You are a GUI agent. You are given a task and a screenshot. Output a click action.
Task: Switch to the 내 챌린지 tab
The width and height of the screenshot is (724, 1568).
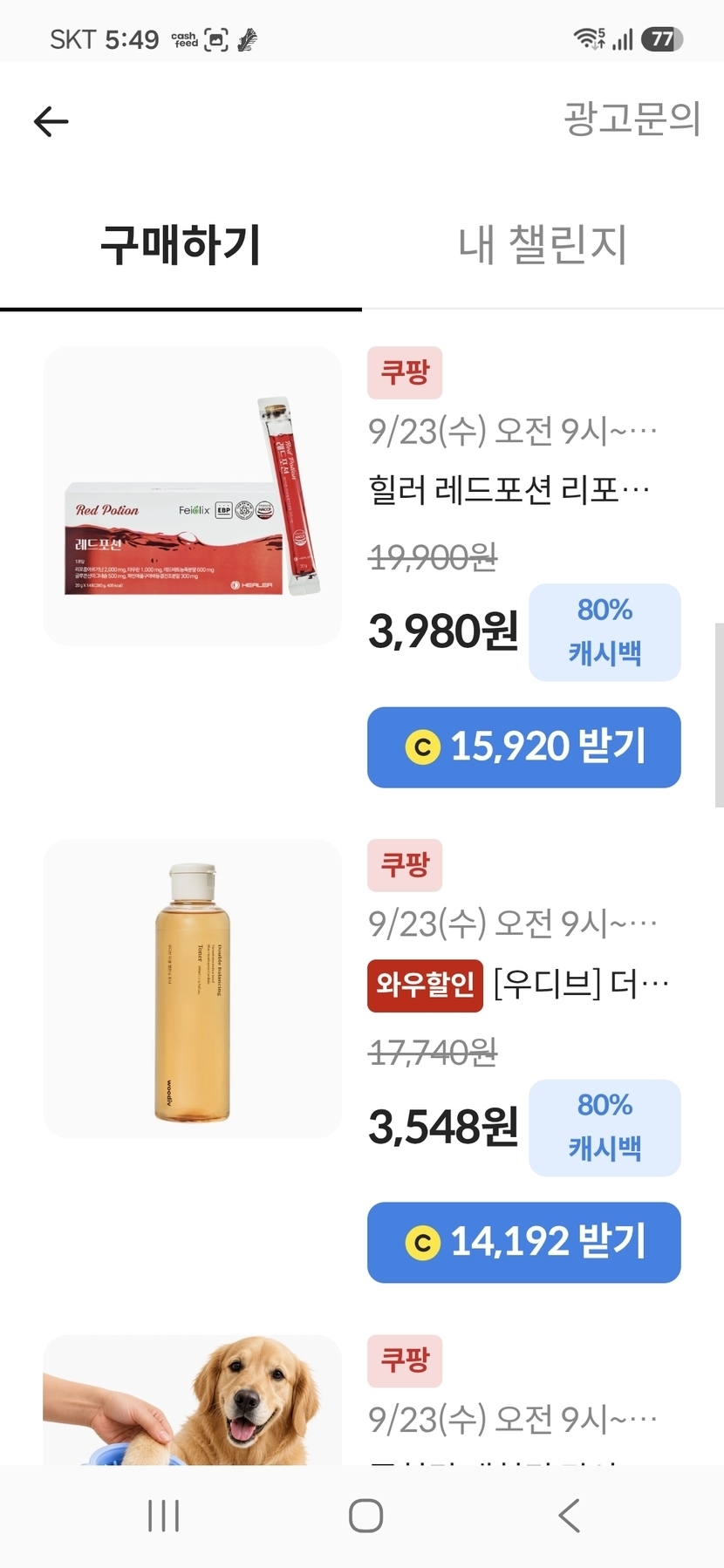pos(543,244)
